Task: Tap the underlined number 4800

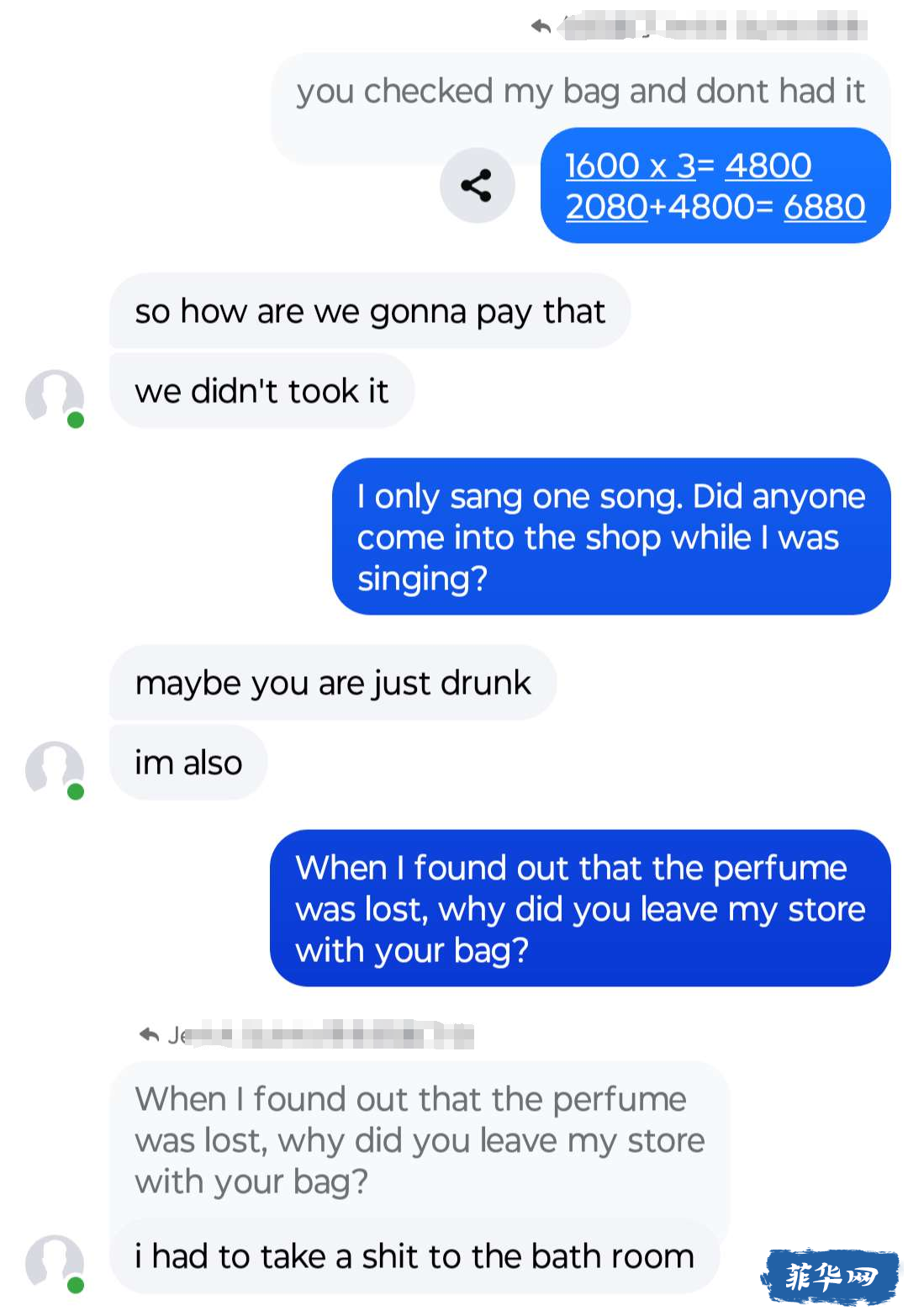Action: pyautogui.click(x=768, y=166)
